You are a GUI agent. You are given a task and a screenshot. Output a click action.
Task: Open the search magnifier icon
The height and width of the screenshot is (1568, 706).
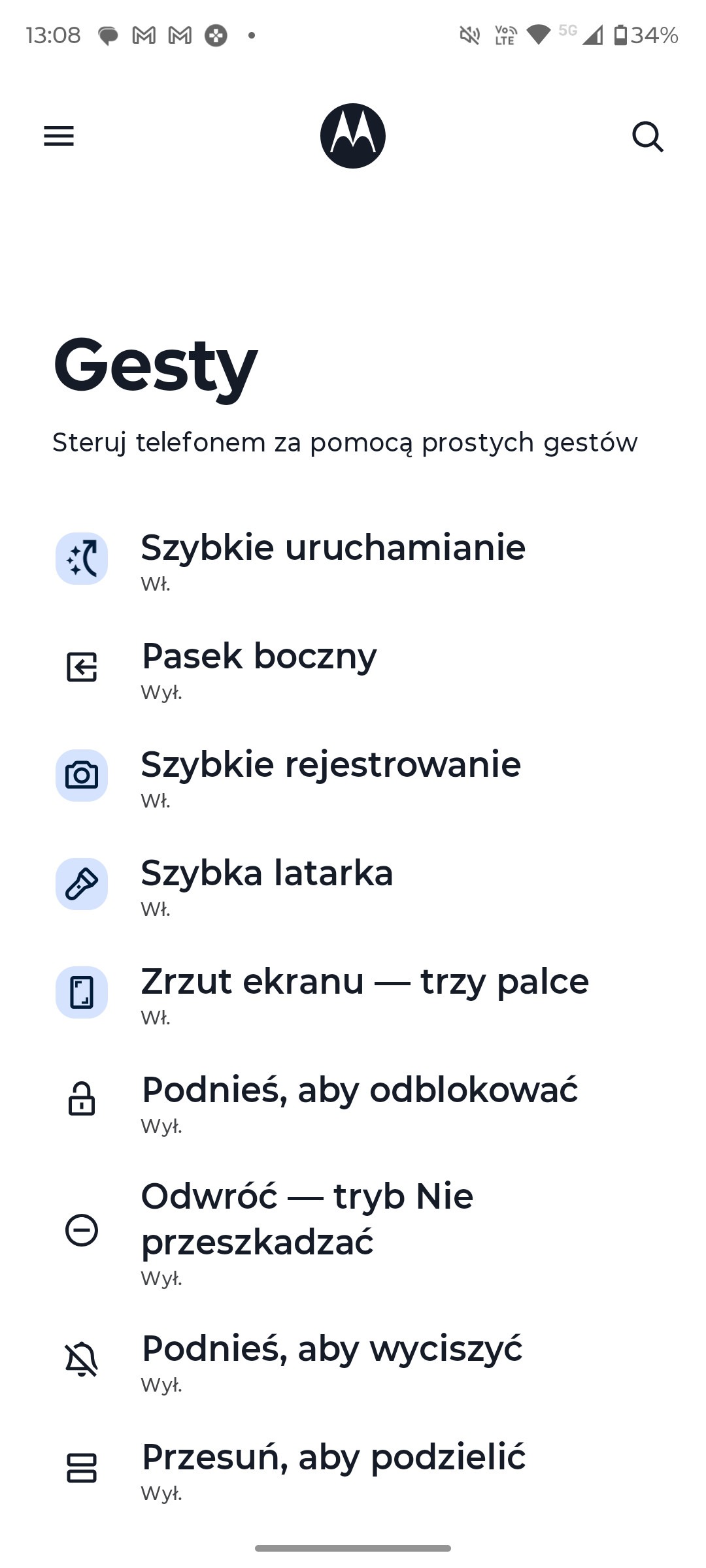(x=648, y=137)
